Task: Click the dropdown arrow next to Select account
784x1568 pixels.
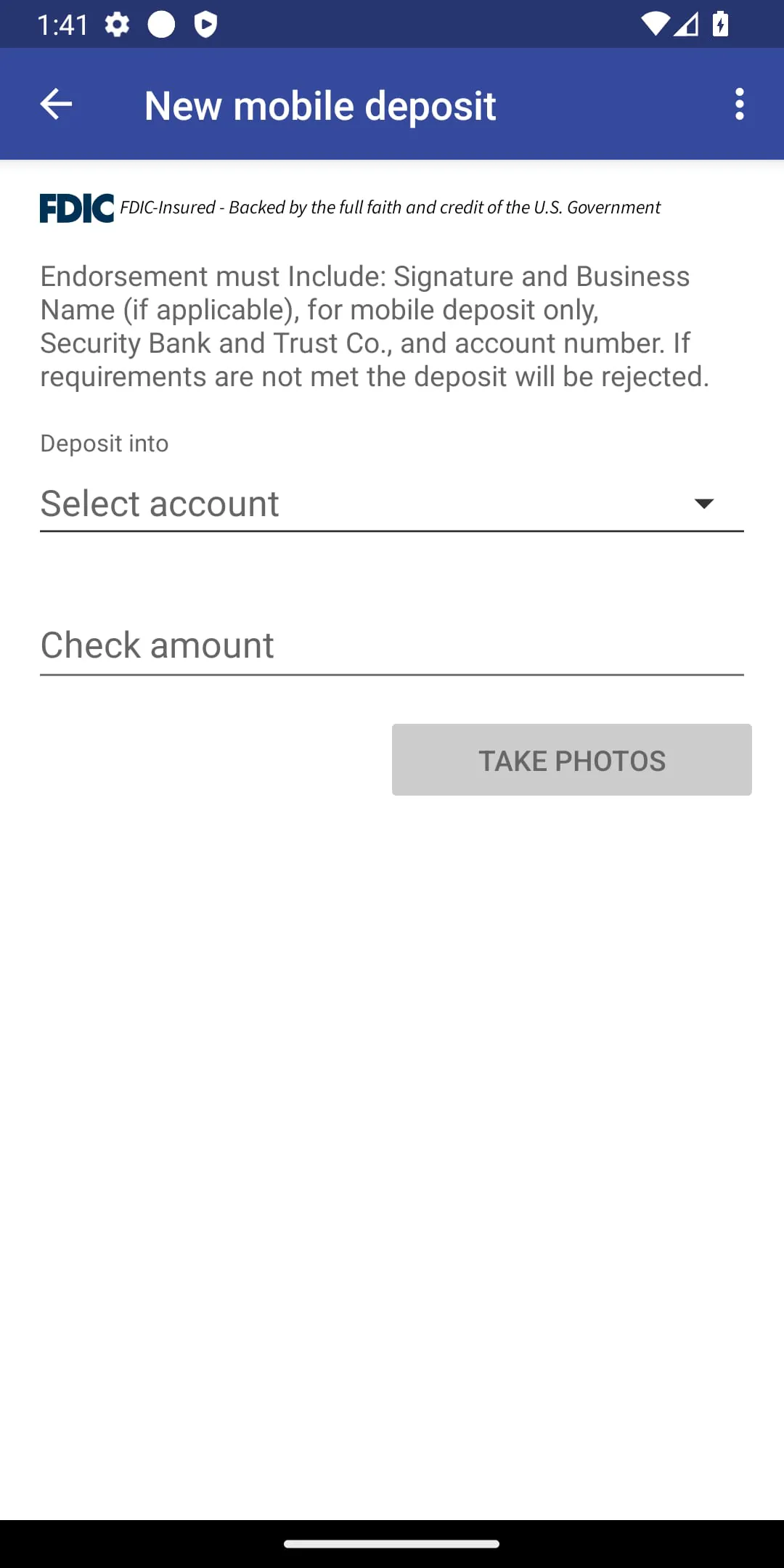Action: (x=706, y=502)
